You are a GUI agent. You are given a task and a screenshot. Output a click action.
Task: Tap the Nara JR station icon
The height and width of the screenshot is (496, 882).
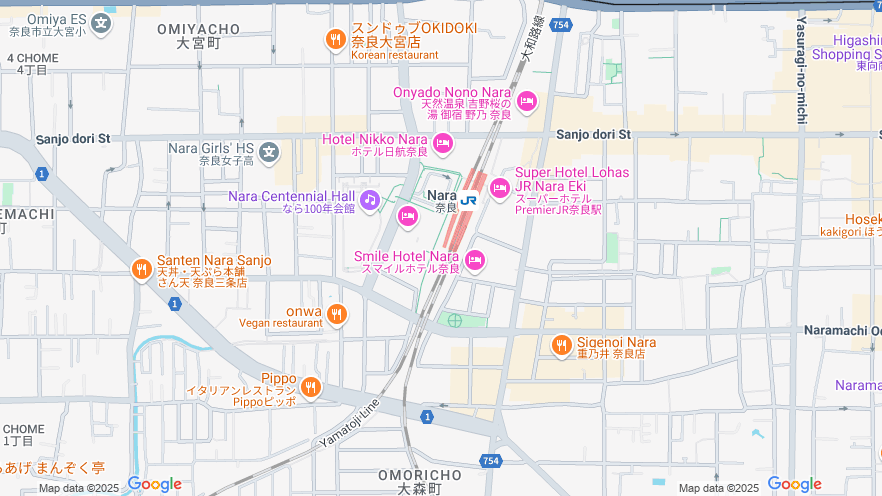pyautogui.click(x=468, y=199)
